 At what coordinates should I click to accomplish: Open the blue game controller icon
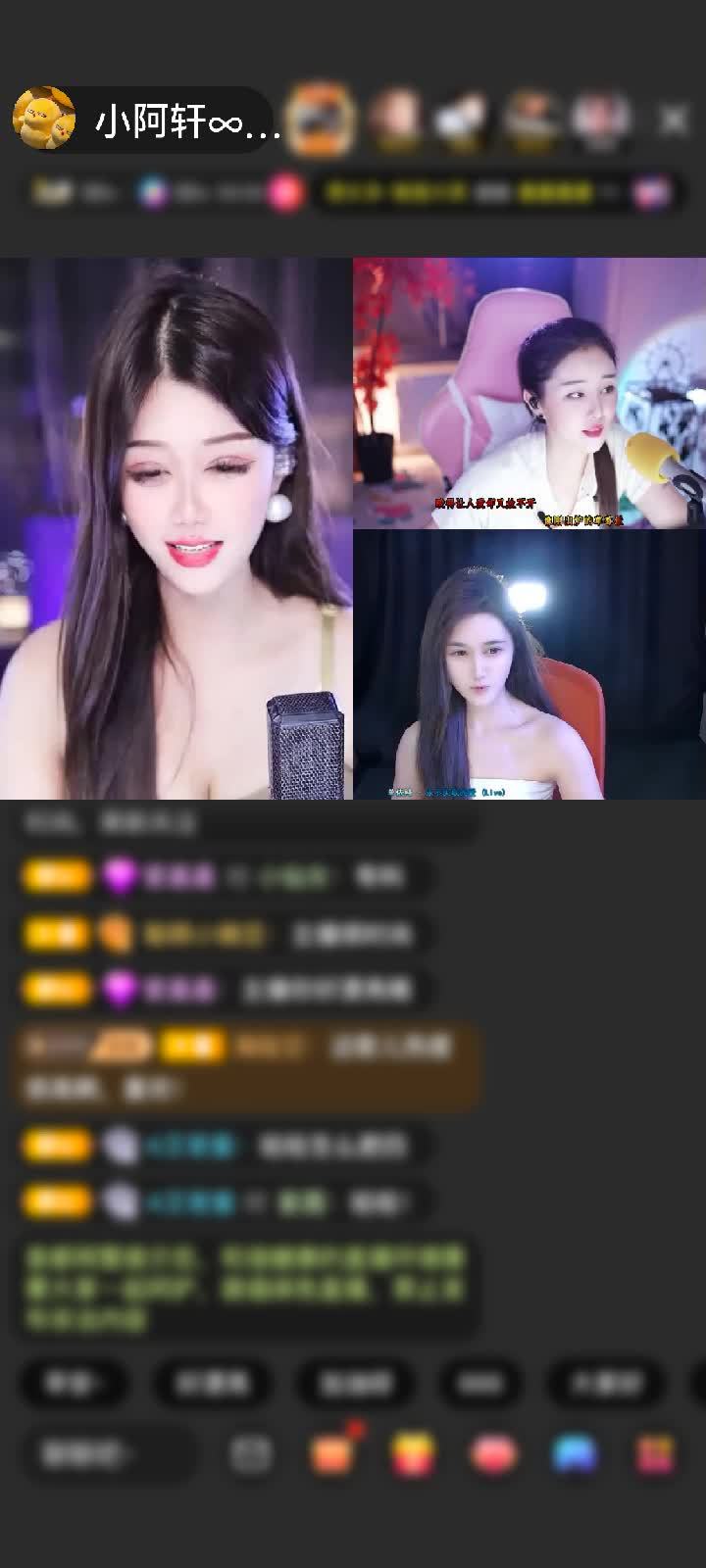575,1454
